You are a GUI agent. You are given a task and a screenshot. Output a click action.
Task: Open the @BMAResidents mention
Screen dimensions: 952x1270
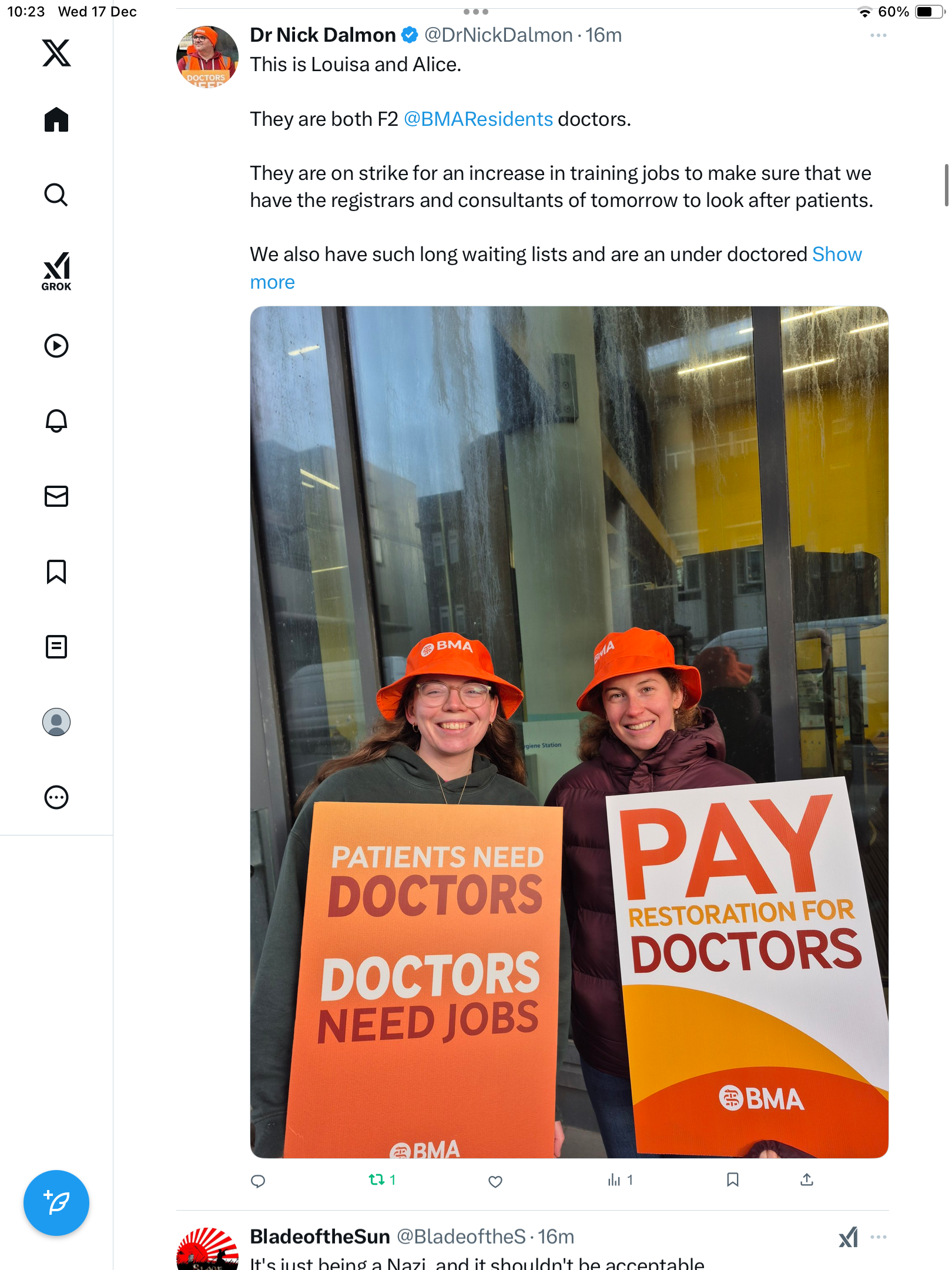click(x=478, y=119)
